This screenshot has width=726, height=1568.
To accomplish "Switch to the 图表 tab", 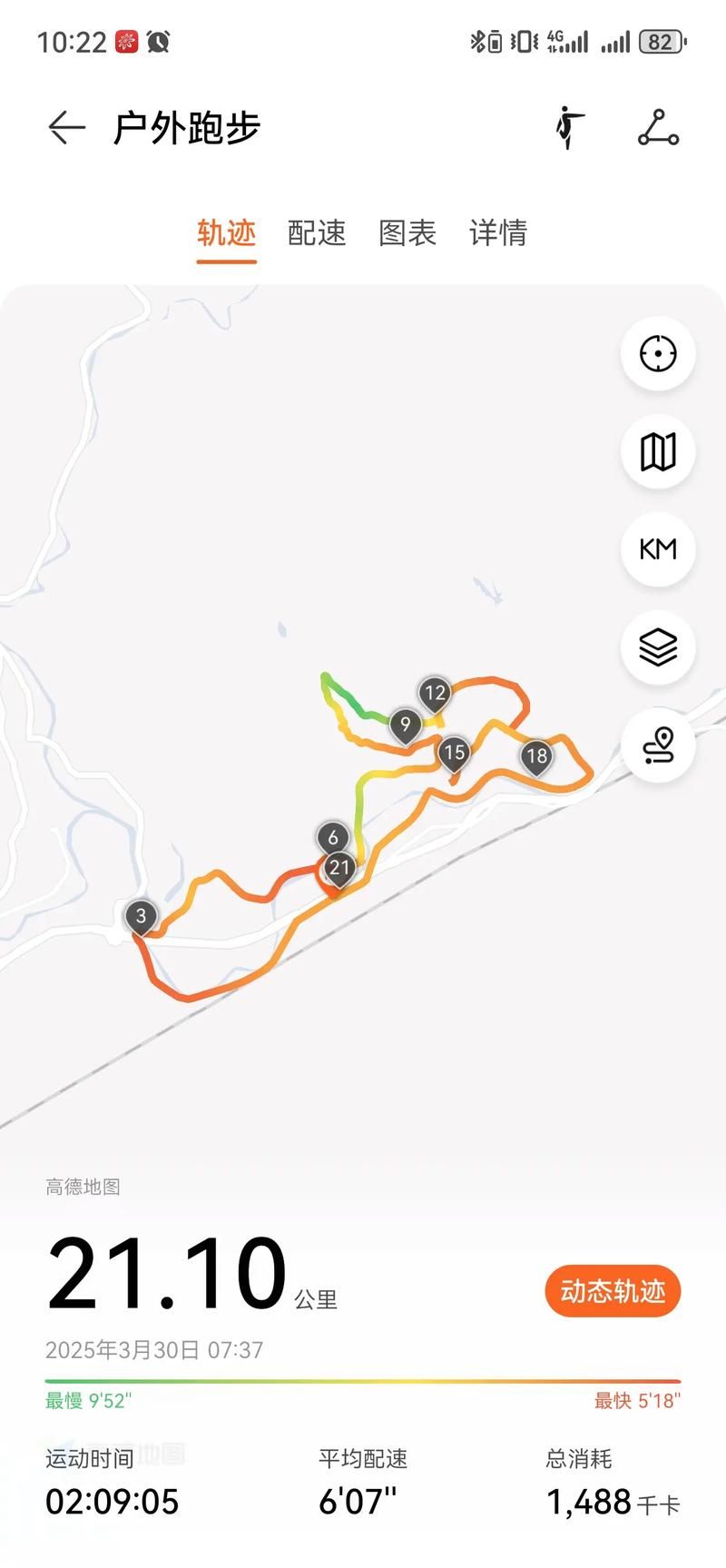I will 407,233.
